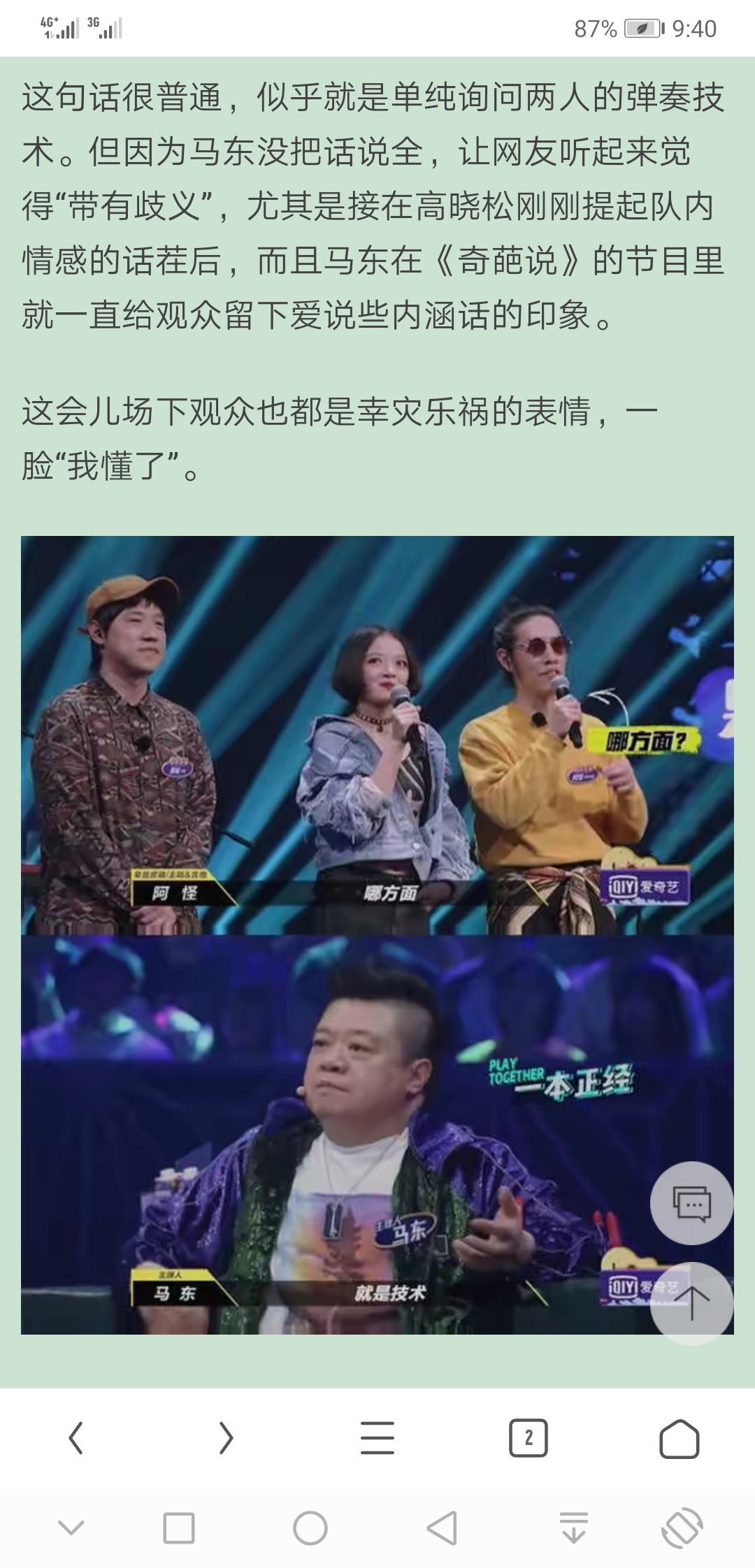The image size is (755, 1568).
Task: Go to the browser home page
Action: point(679,1439)
